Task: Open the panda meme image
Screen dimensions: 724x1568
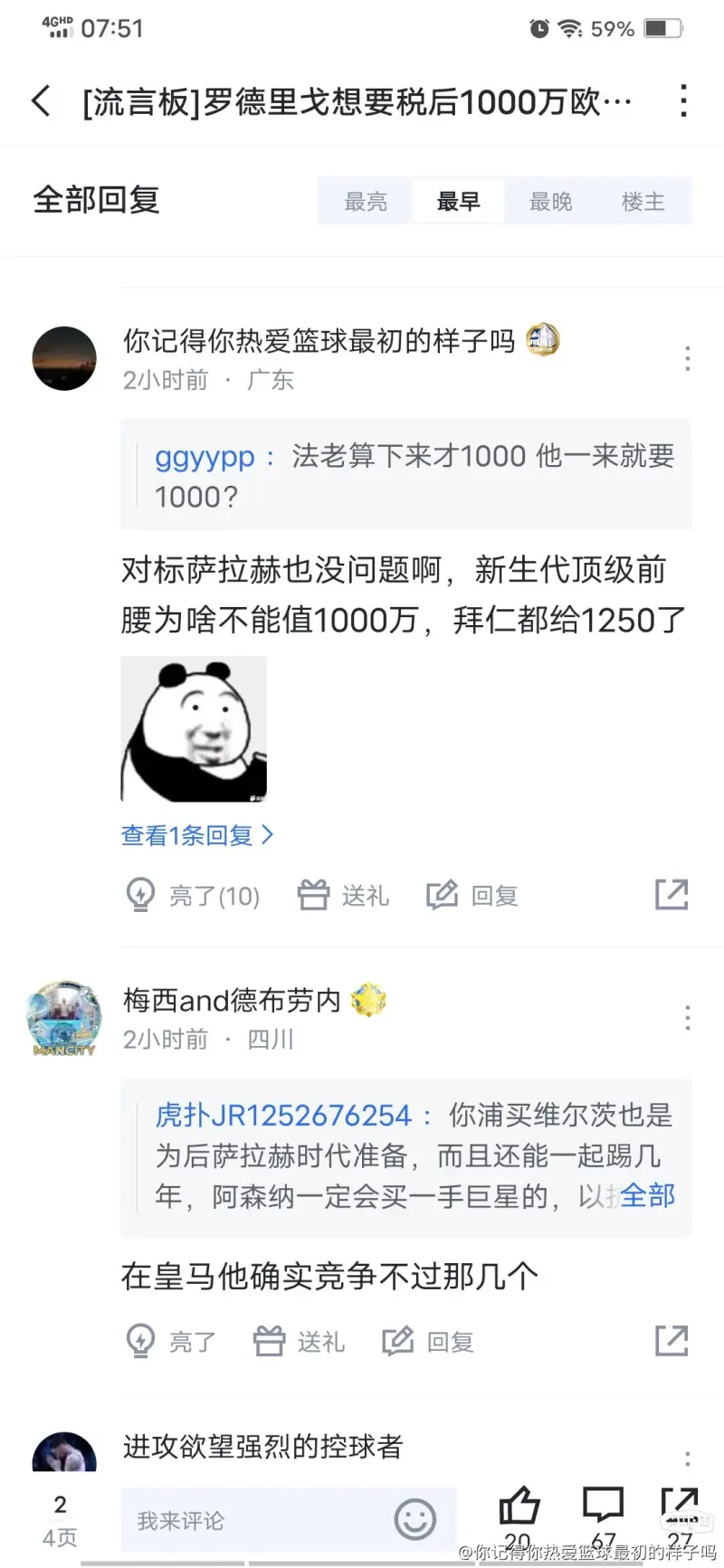Action: (194, 728)
